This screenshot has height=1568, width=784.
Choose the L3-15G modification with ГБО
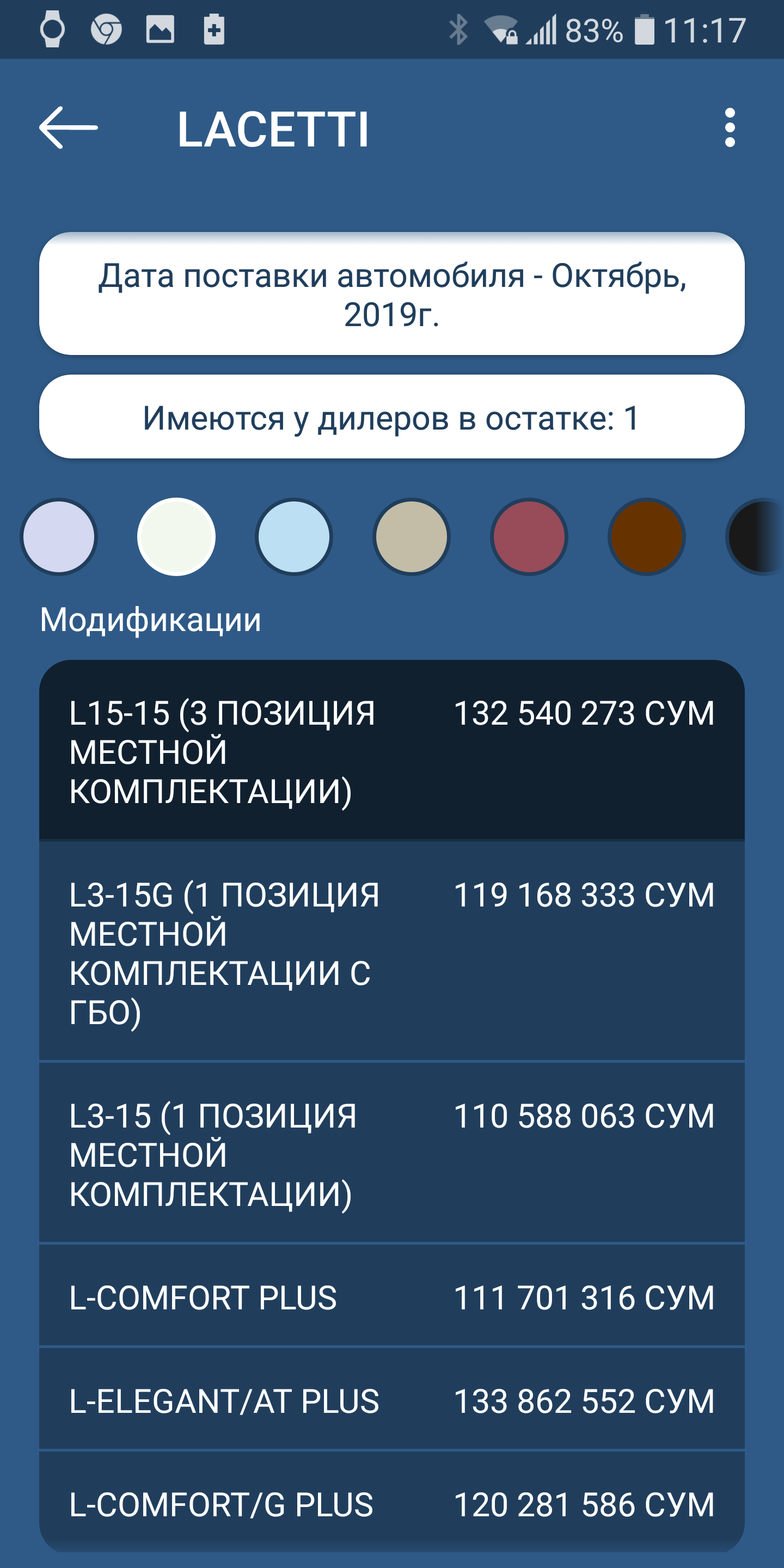(392, 952)
